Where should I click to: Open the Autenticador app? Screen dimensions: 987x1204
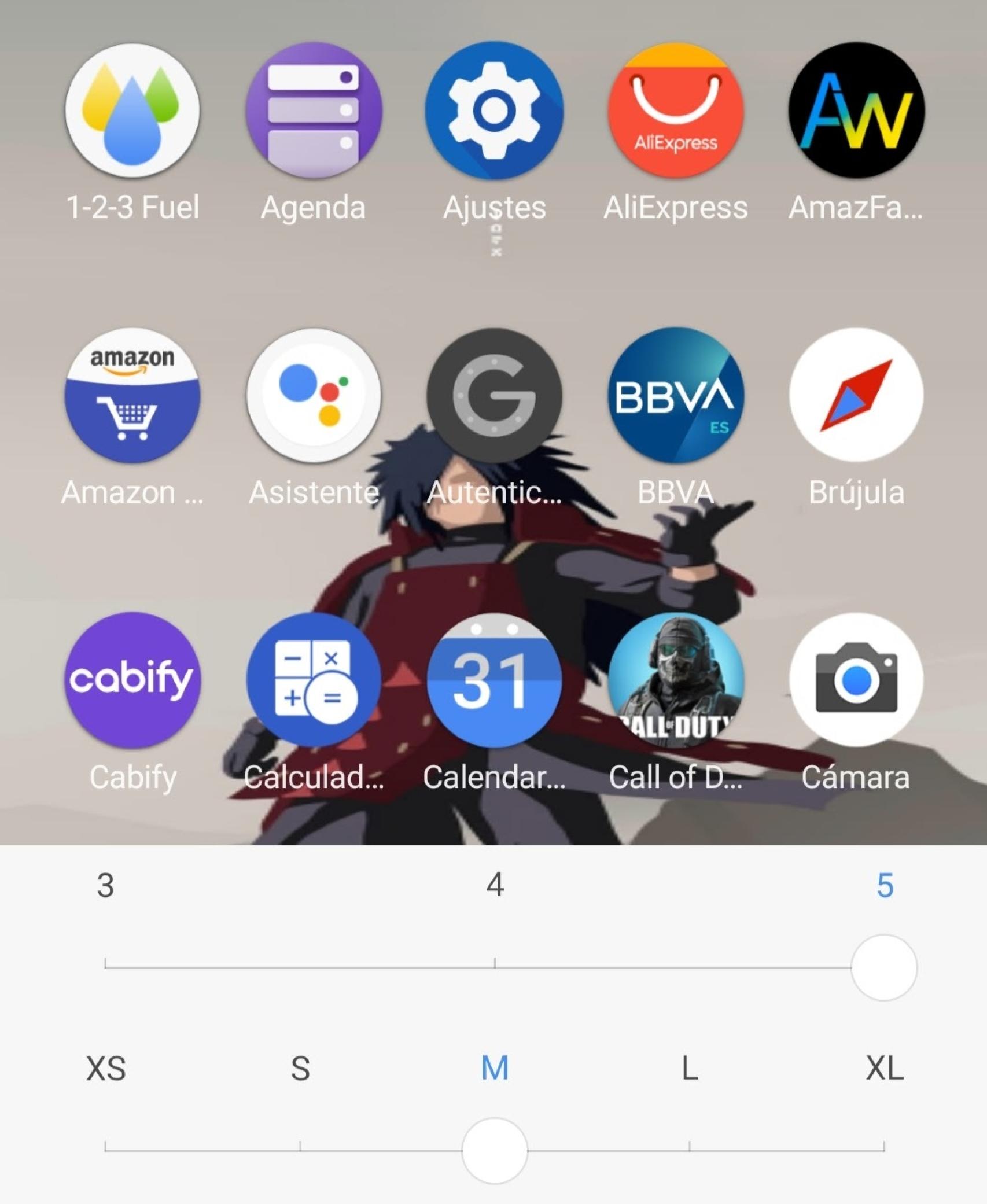coord(495,399)
